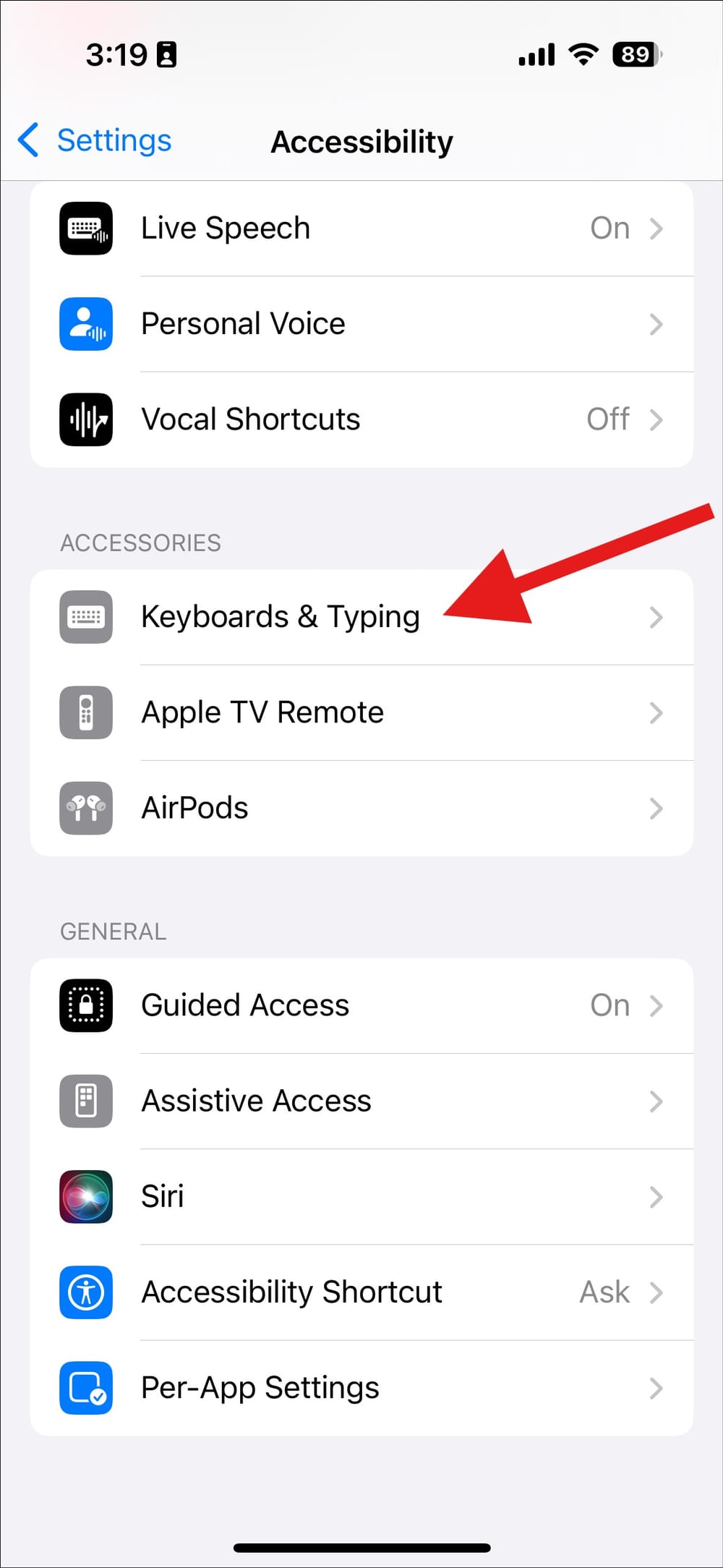Open Vocal Shortcuts
Screen dimensions: 723x1568
(x=361, y=419)
